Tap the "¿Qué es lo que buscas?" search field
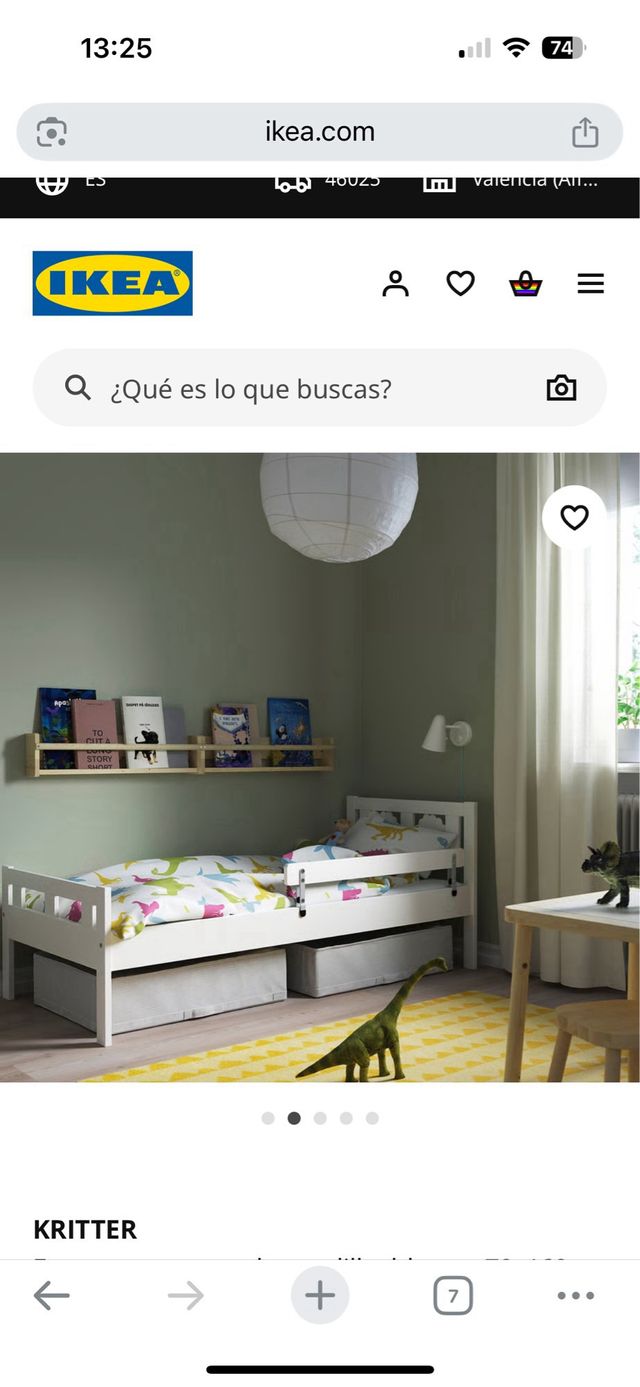The height and width of the screenshot is (1387, 640). pyautogui.click(x=300, y=388)
